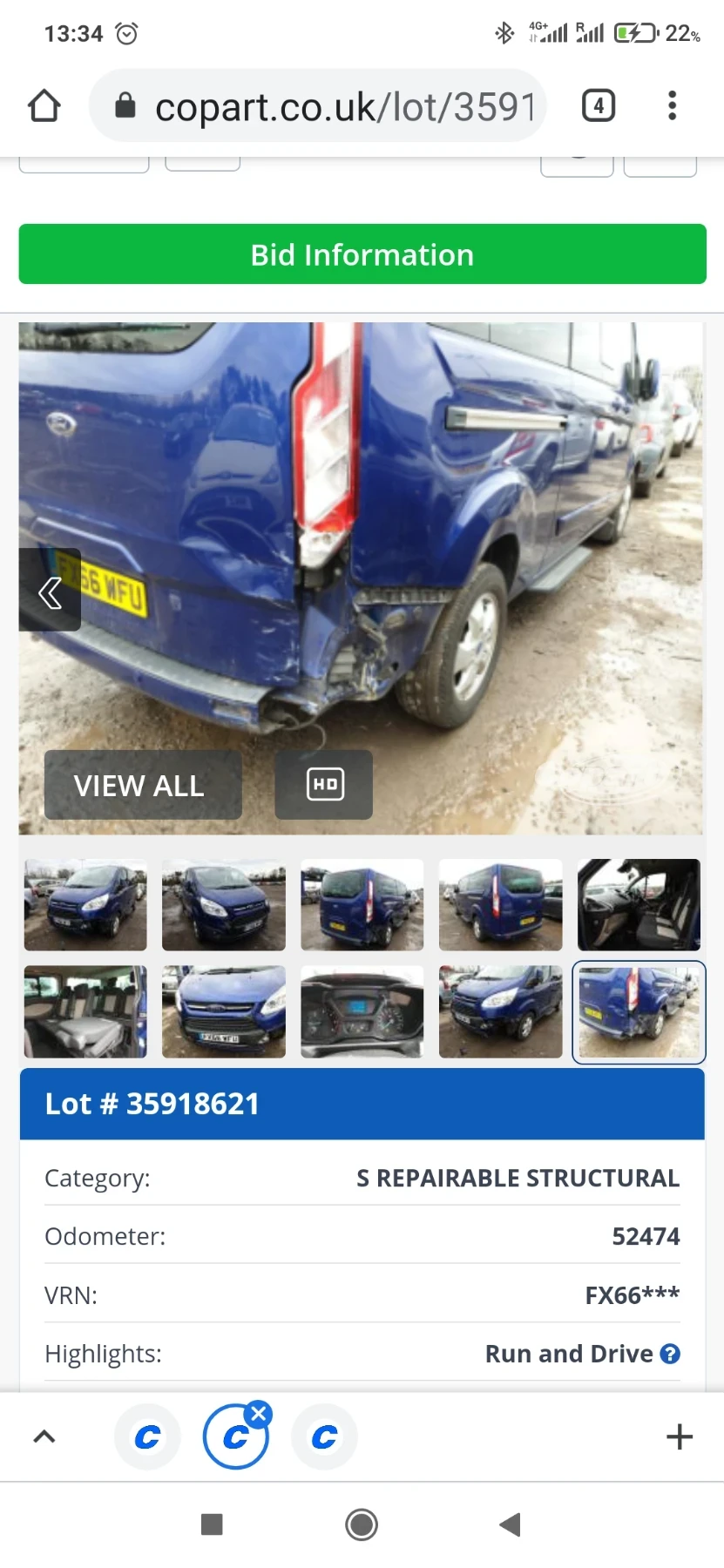Open the Run and Drive help icon
The height and width of the screenshot is (1568, 724).
click(670, 1354)
